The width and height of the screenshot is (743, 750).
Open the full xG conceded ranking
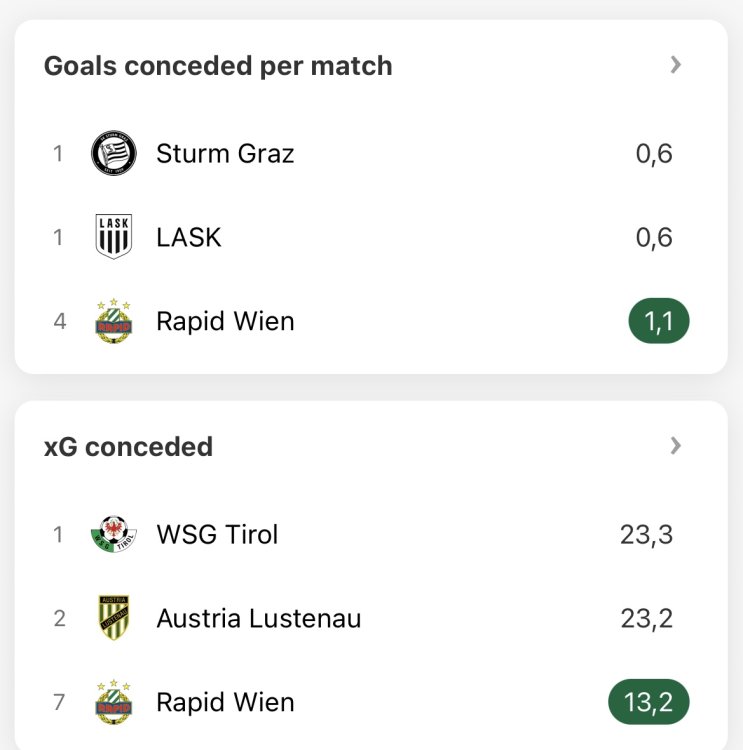(x=676, y=446)
